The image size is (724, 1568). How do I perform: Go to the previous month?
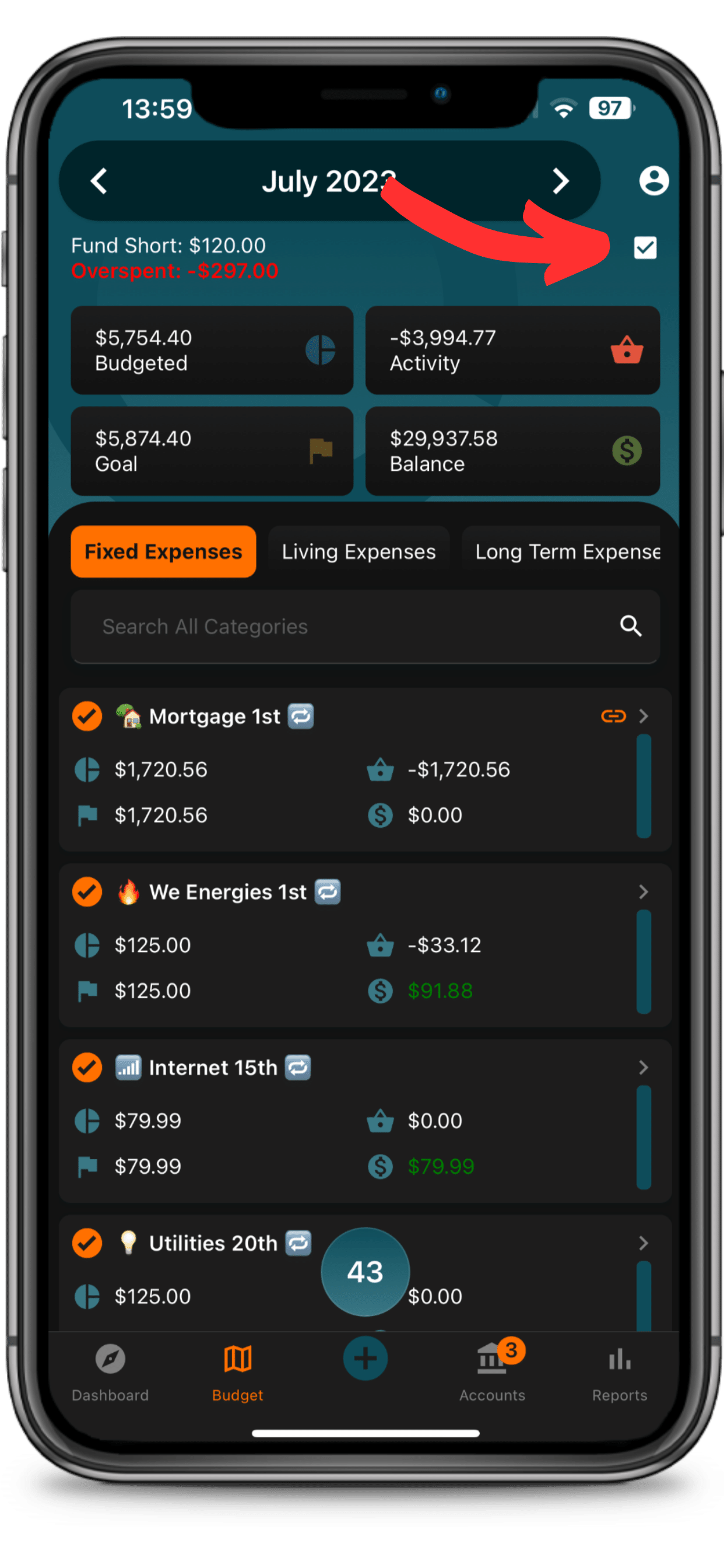(x=99, y=181)
